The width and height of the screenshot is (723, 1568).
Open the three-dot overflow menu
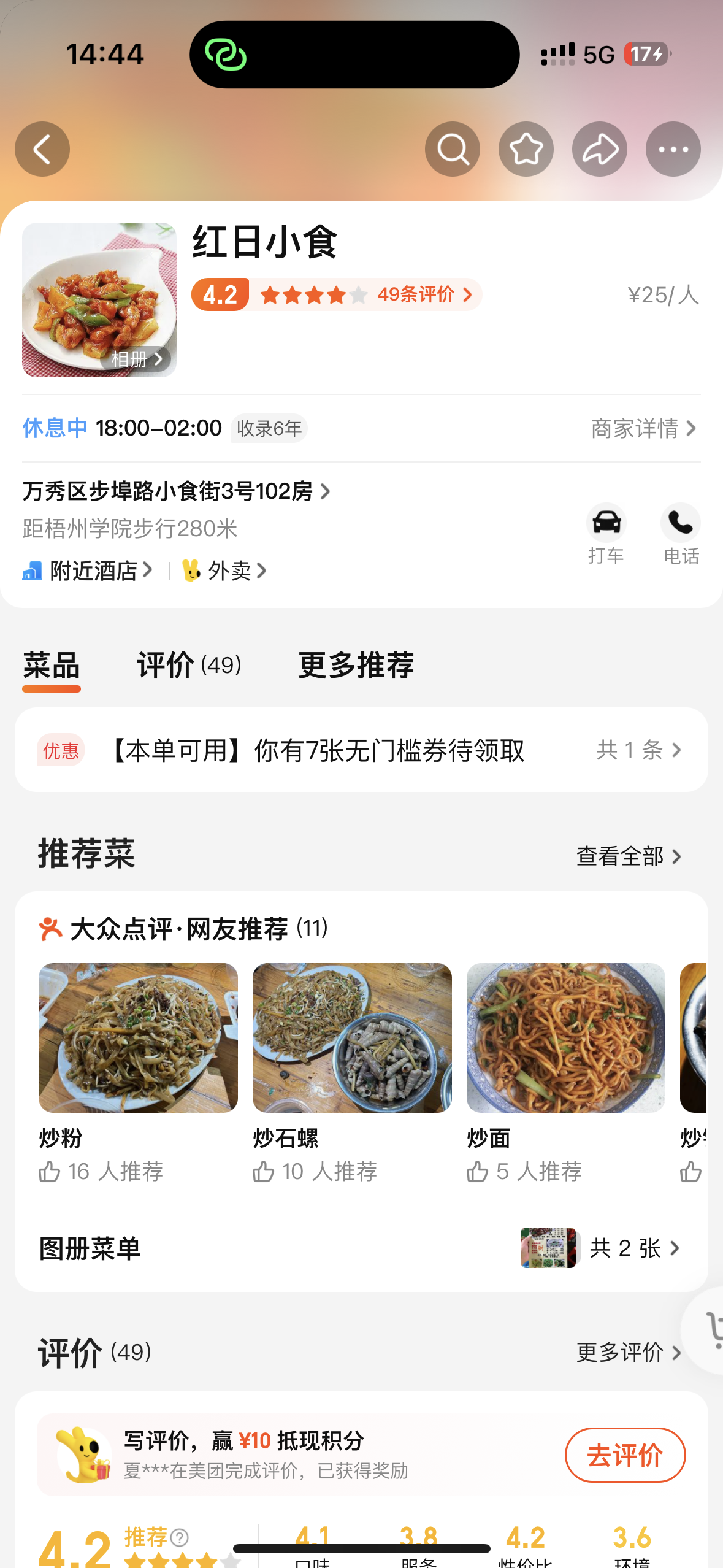673,149
